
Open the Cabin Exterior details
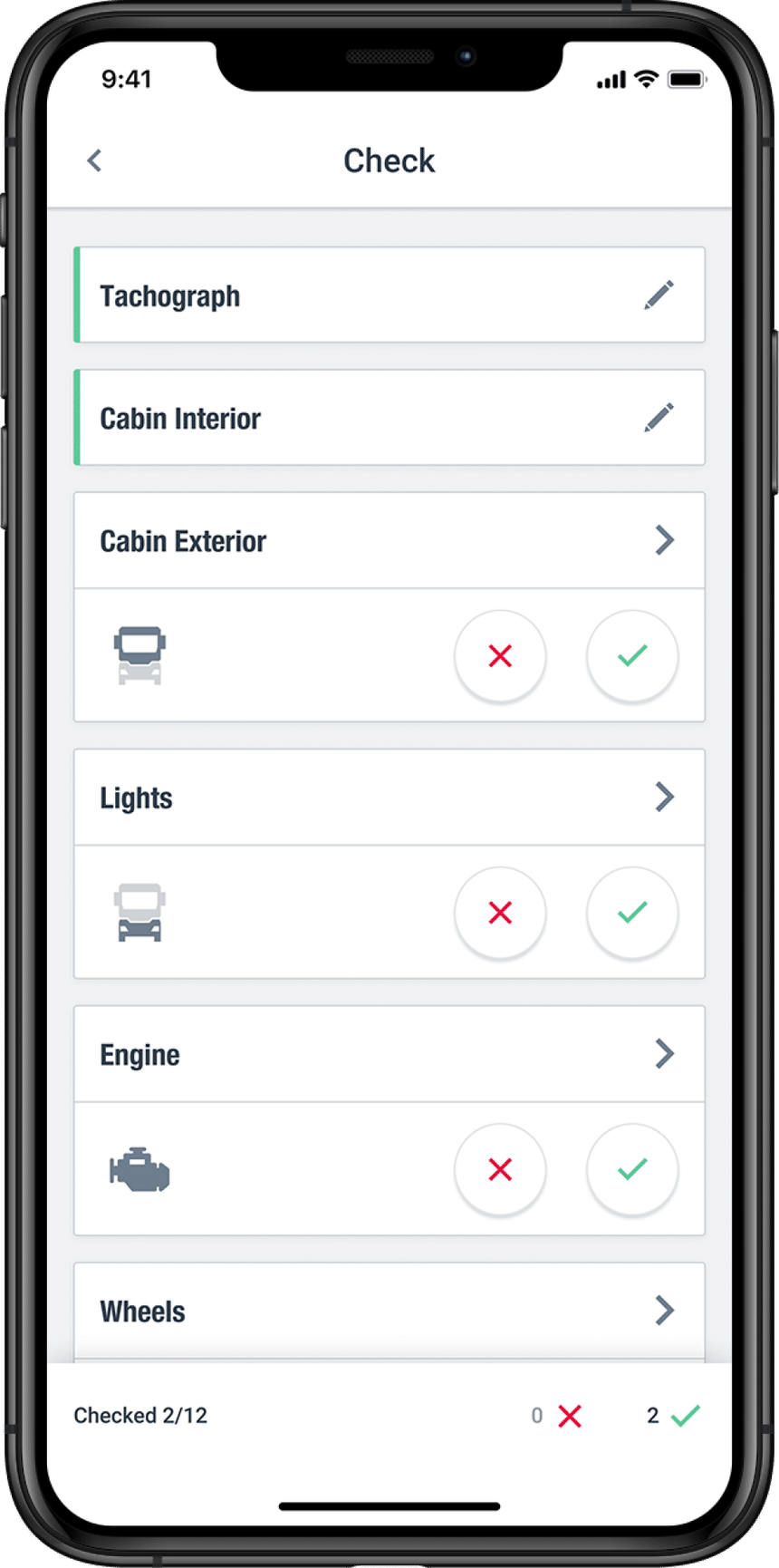tap(664, 540)
